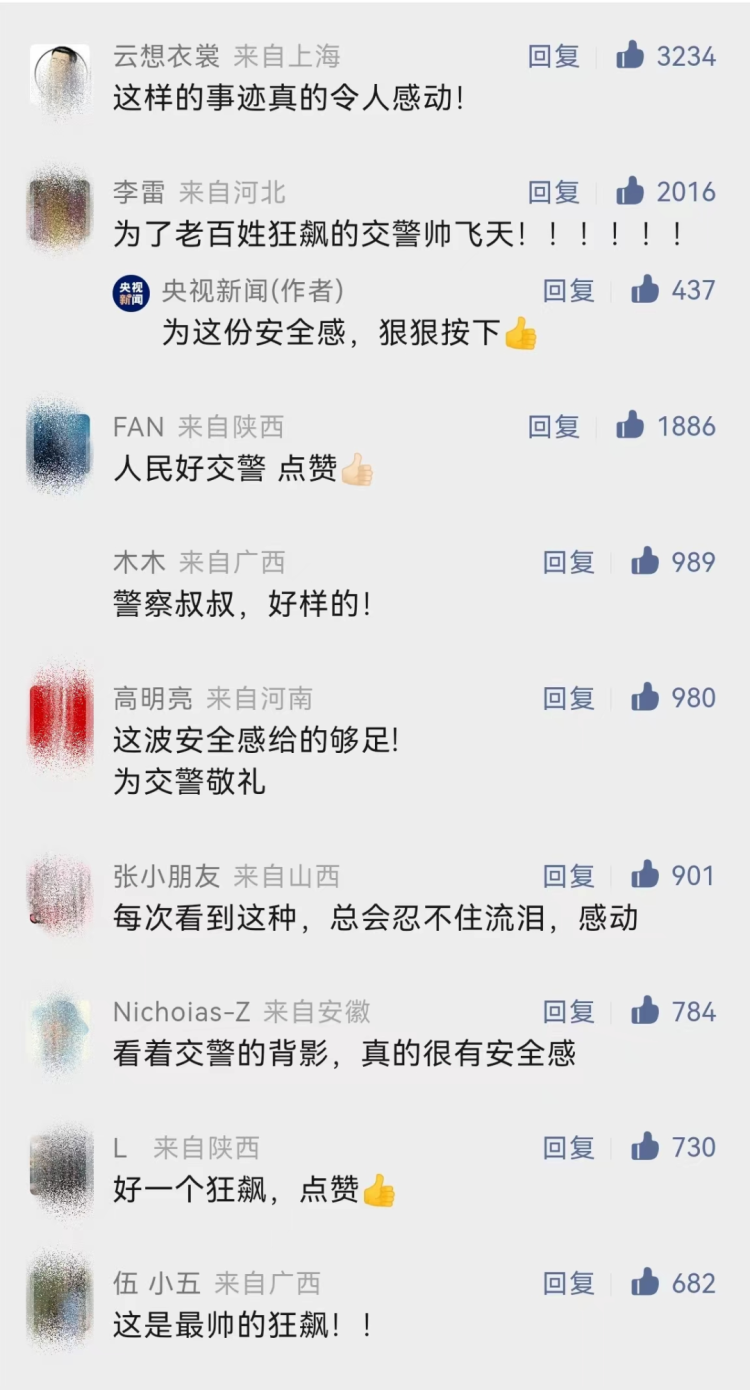Open 央视新闻 author avatar
Screen dimensions: 750x1390
(x=131, y=293)
